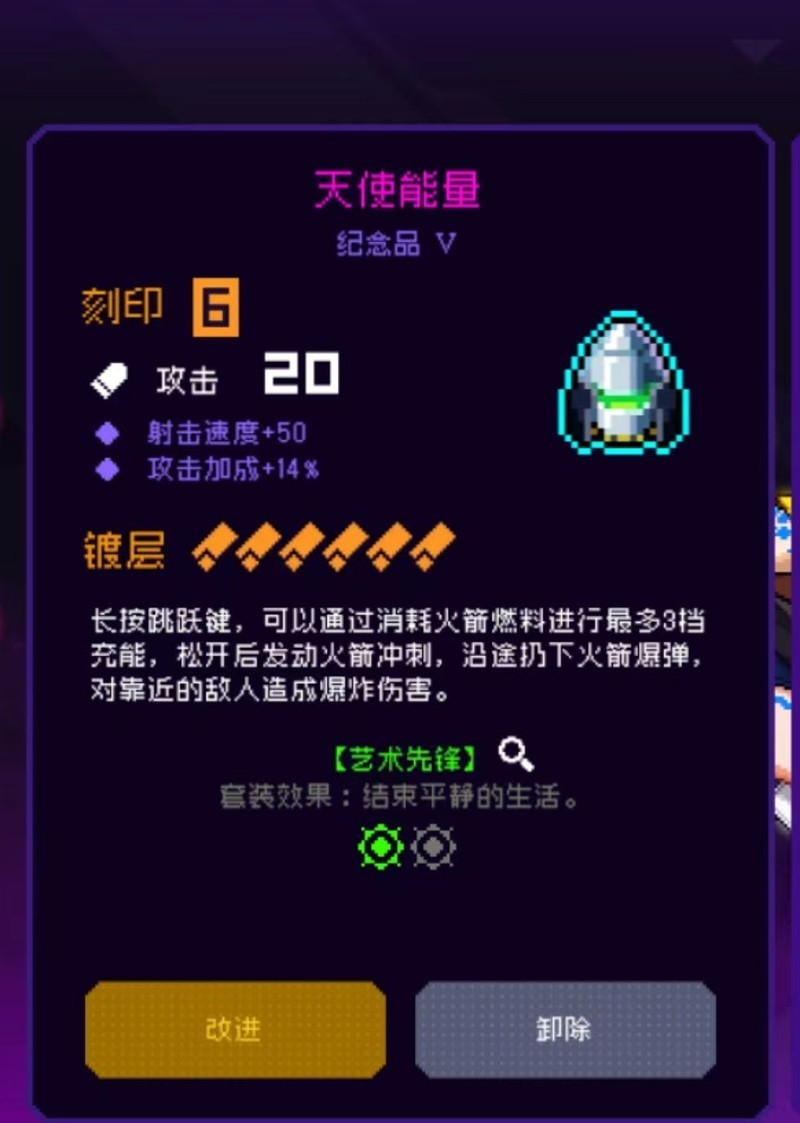800x1123 pixels.
Task: Tap the 改进 (improve) button
Action: click(x=235, y=1029)
